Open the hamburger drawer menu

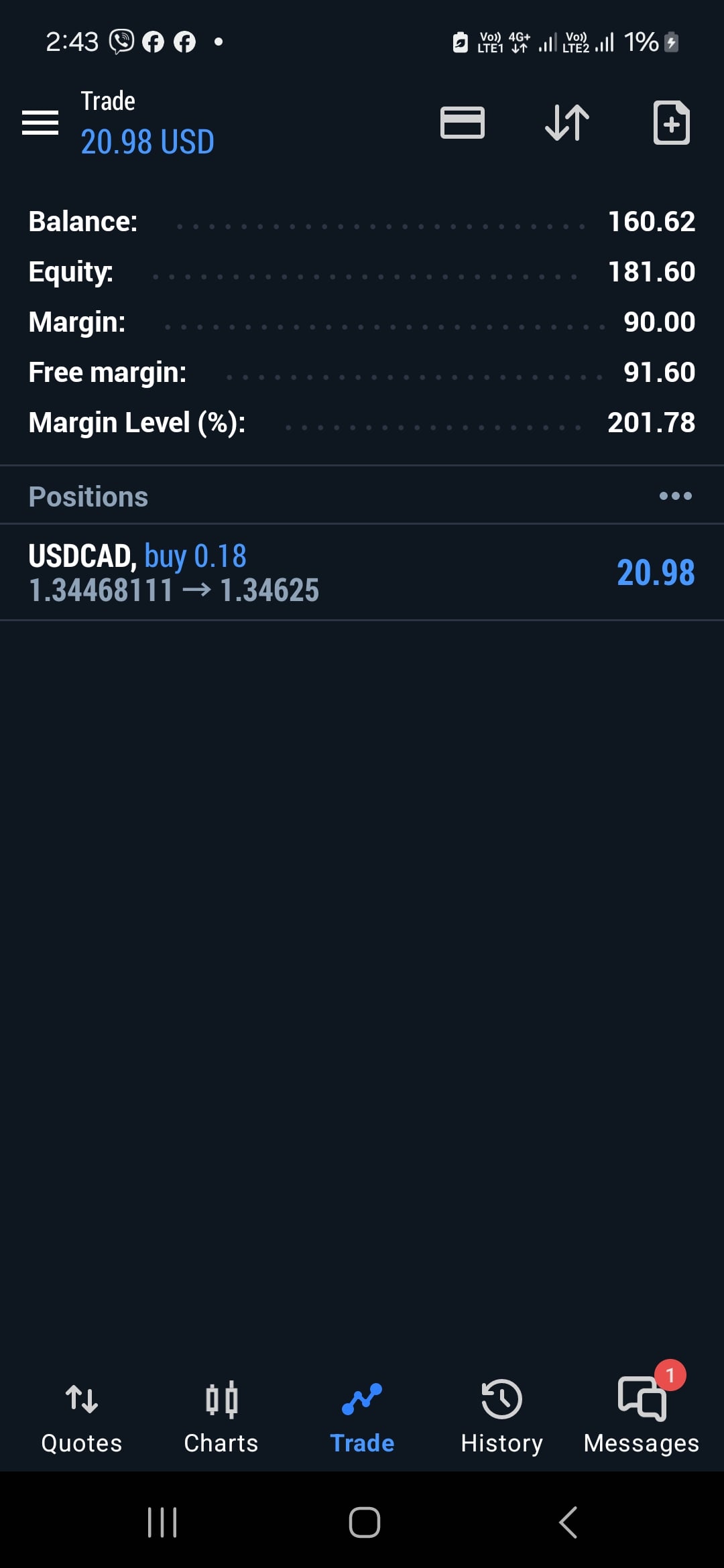[x=40, y=123]
